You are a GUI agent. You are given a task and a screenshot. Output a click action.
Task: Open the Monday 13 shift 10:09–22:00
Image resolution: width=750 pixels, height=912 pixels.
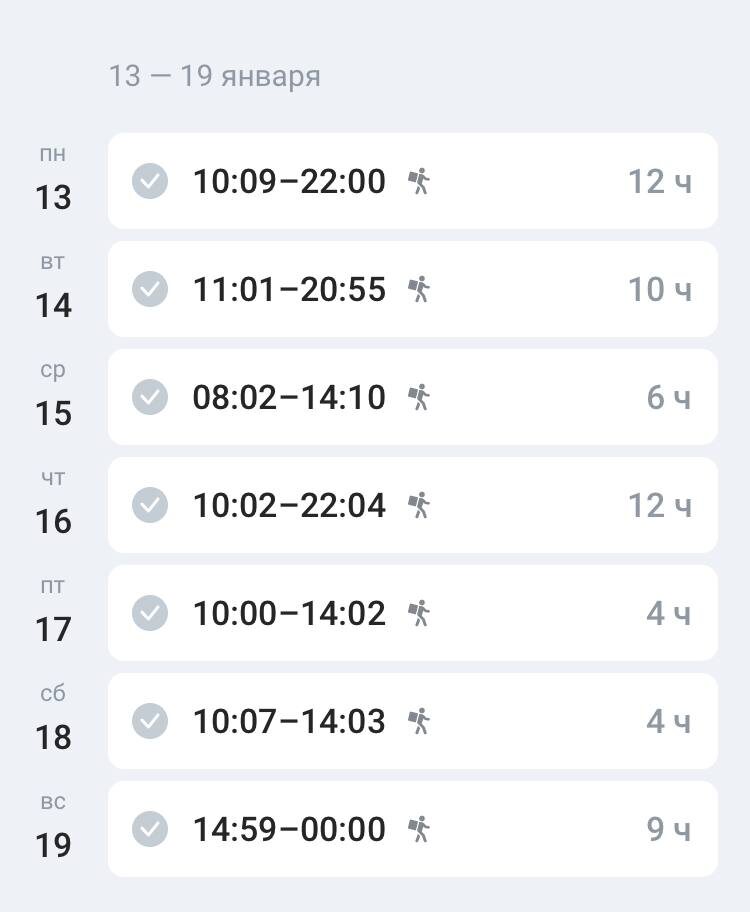412,181
